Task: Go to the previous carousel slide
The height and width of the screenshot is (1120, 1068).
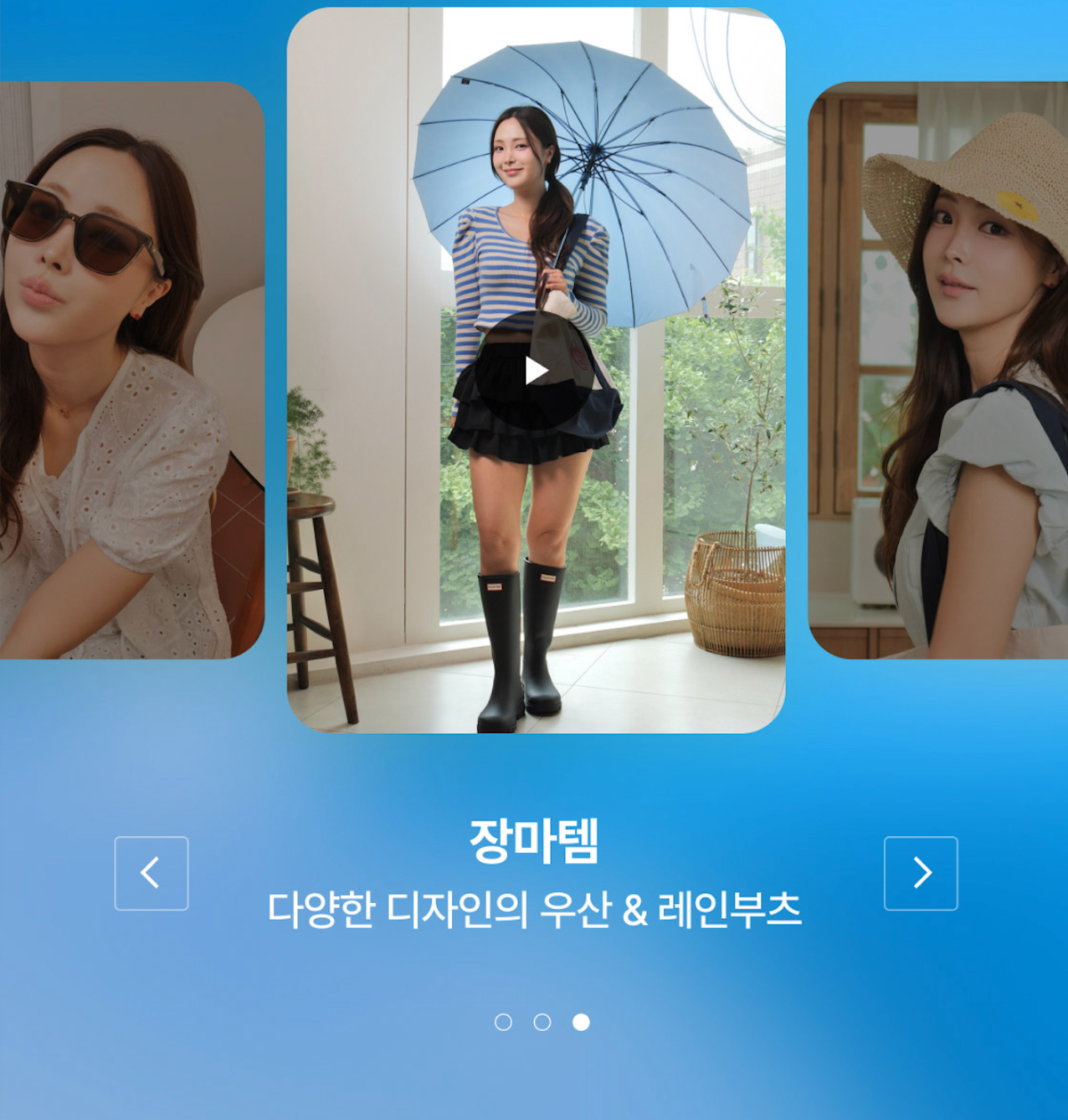Action: 151,873
